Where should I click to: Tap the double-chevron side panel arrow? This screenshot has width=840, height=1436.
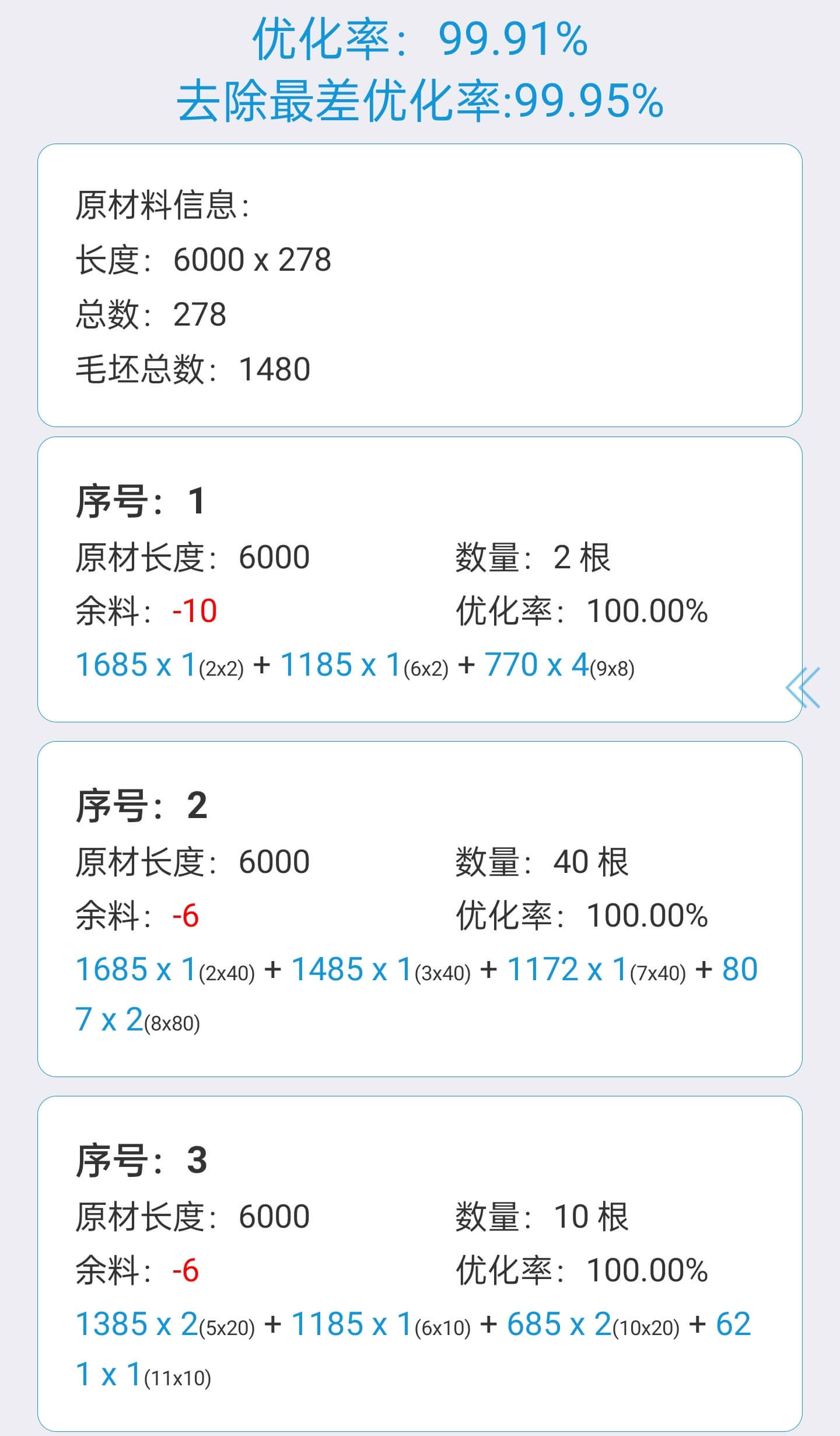(x=803, y=687)
